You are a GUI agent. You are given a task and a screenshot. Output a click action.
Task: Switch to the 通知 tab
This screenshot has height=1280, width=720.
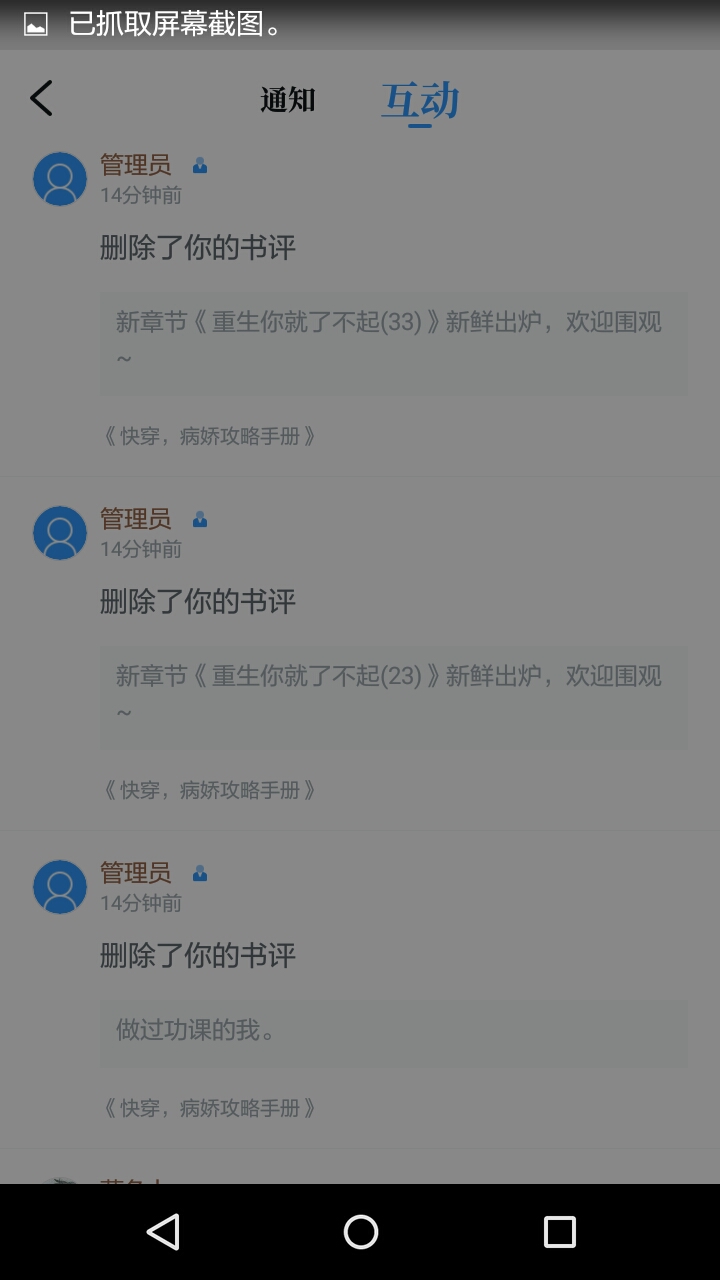tap(288, 100)
